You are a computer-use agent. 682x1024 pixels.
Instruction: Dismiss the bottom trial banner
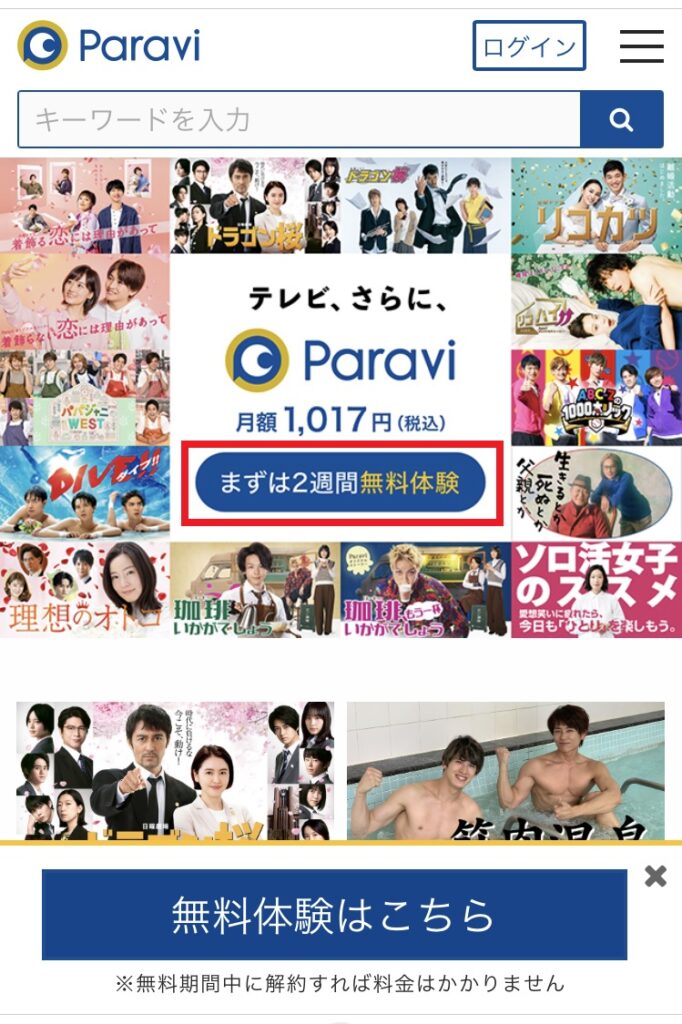coord(655,877)
